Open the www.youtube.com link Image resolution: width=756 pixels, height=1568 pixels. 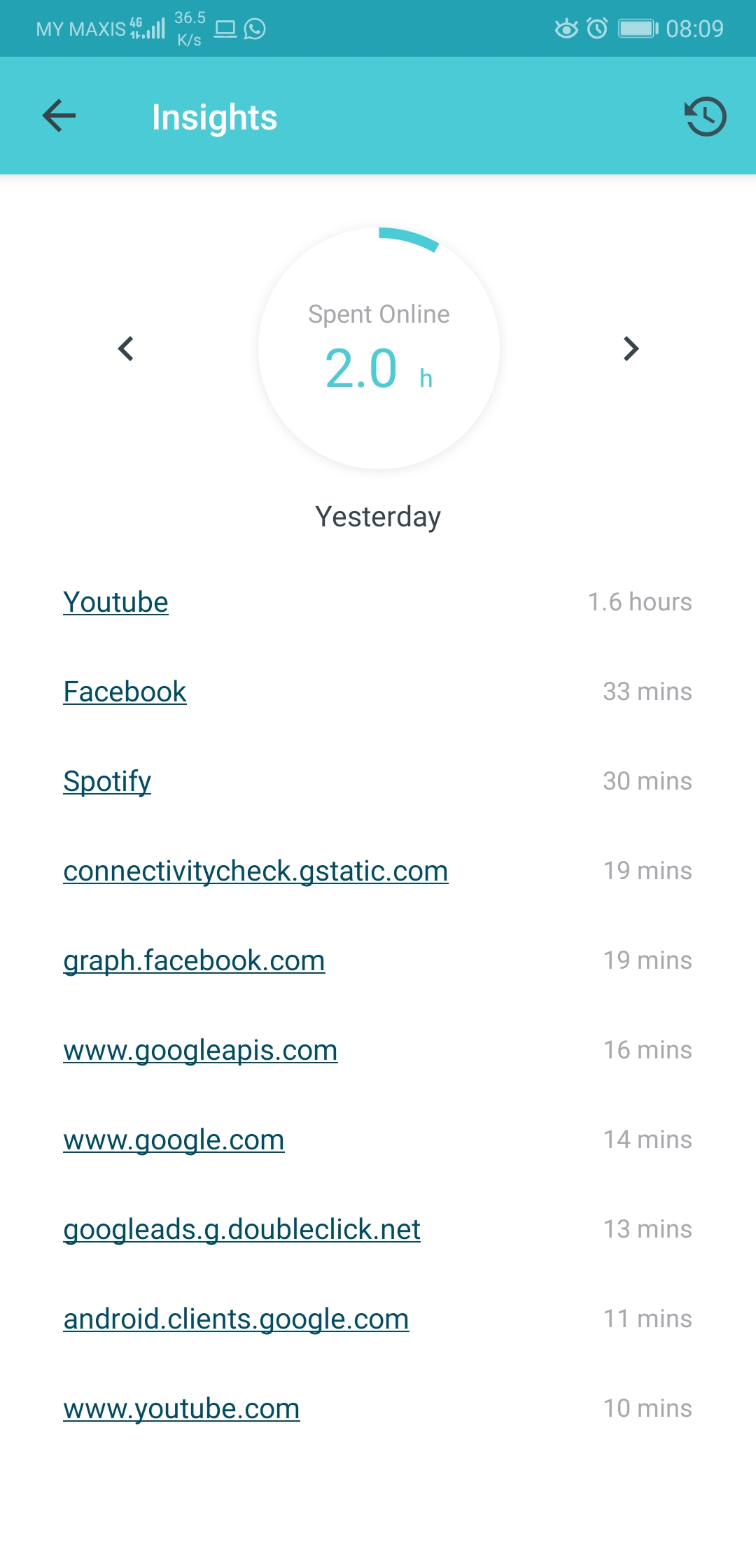click(x=181, y=1408)
